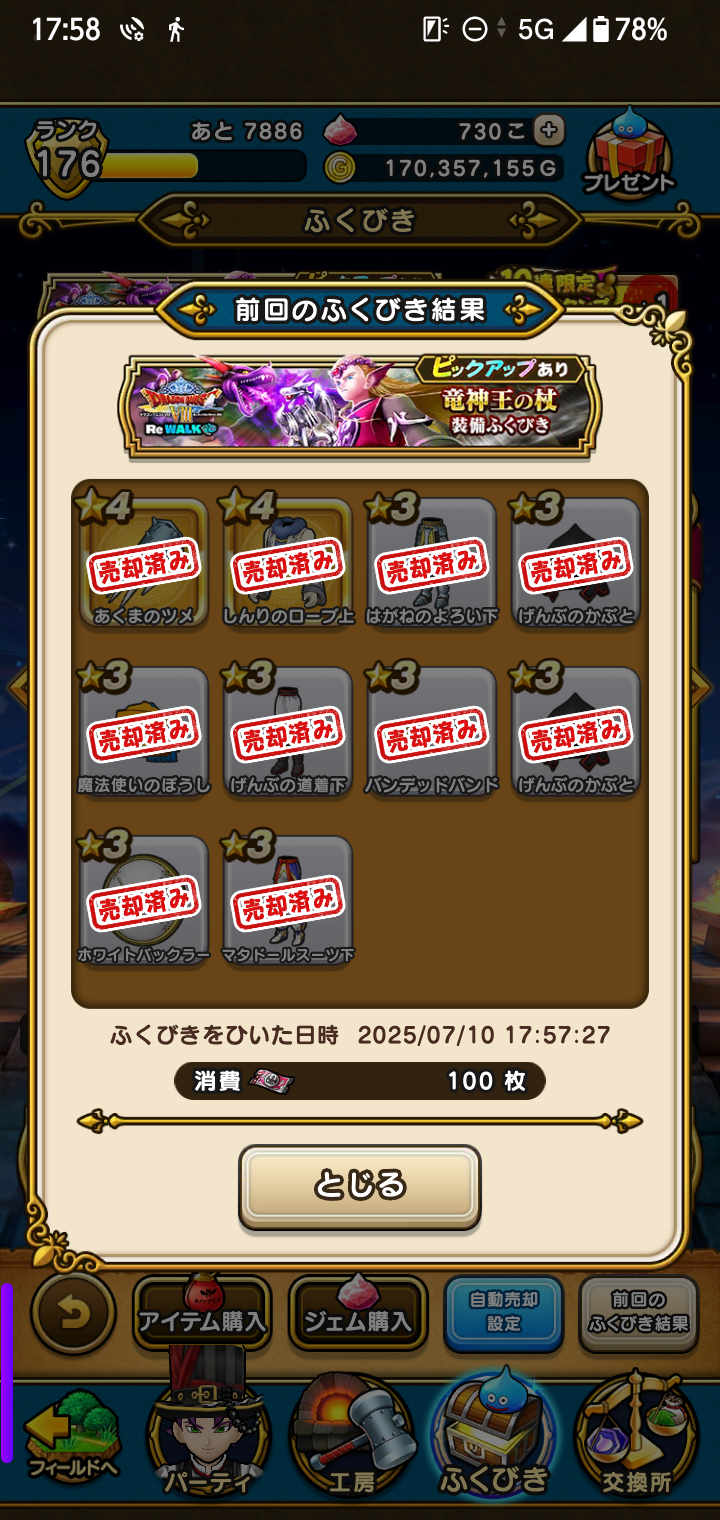Go back with the return arrow button
The height and width of the screenshot is (1520, 720).
coord(73,1313)
